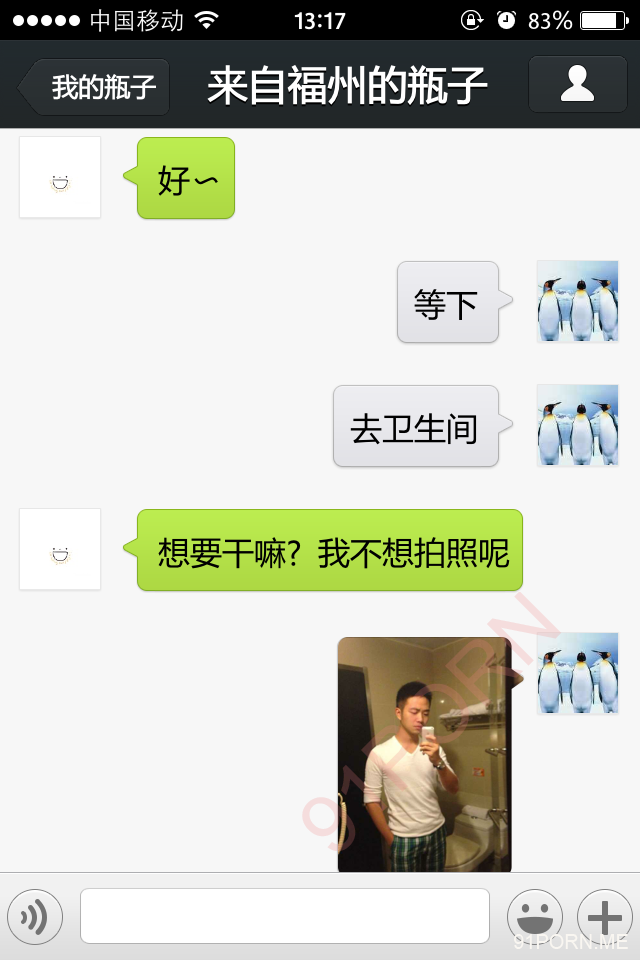
Task: Tap the message text field
Action: click(285, 916)
